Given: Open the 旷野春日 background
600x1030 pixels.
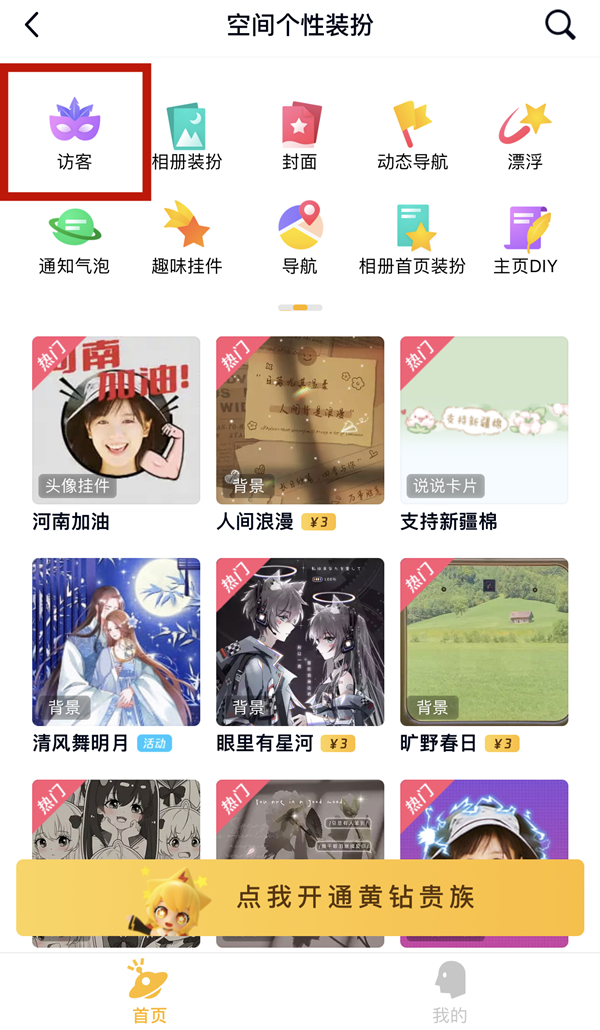Looking at the screenshot, I should [484, 642].
